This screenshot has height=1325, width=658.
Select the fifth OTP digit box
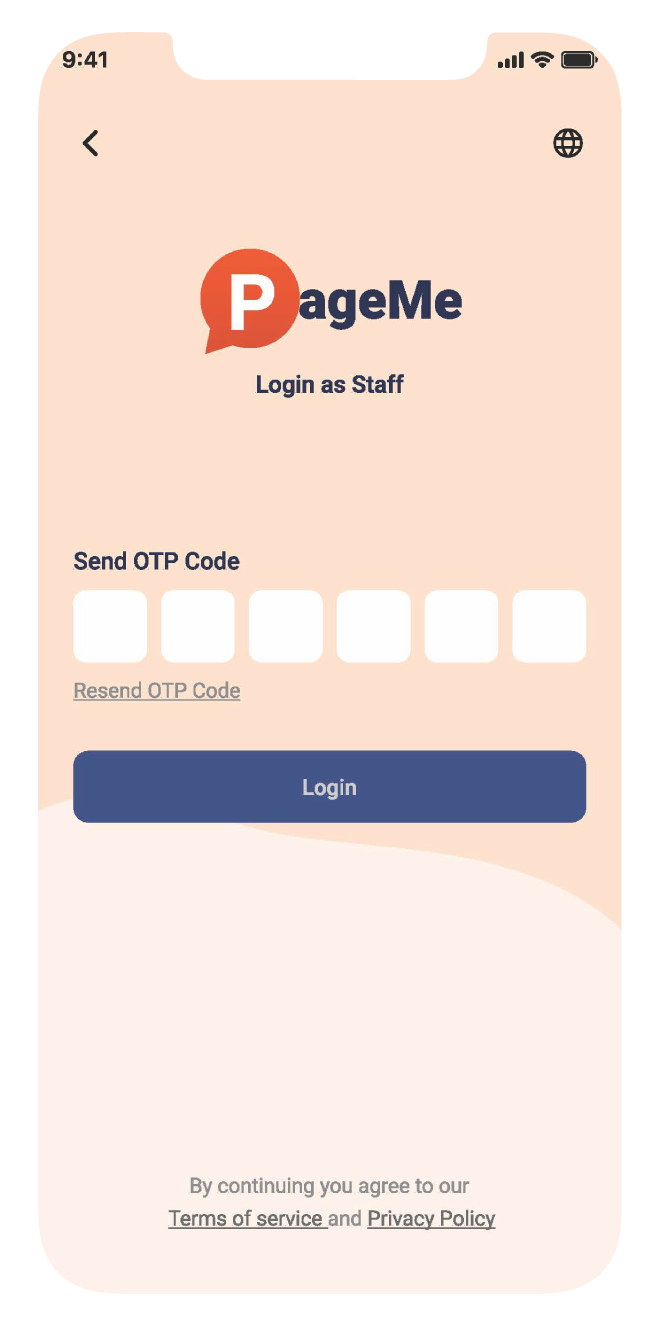click(461, 626)
